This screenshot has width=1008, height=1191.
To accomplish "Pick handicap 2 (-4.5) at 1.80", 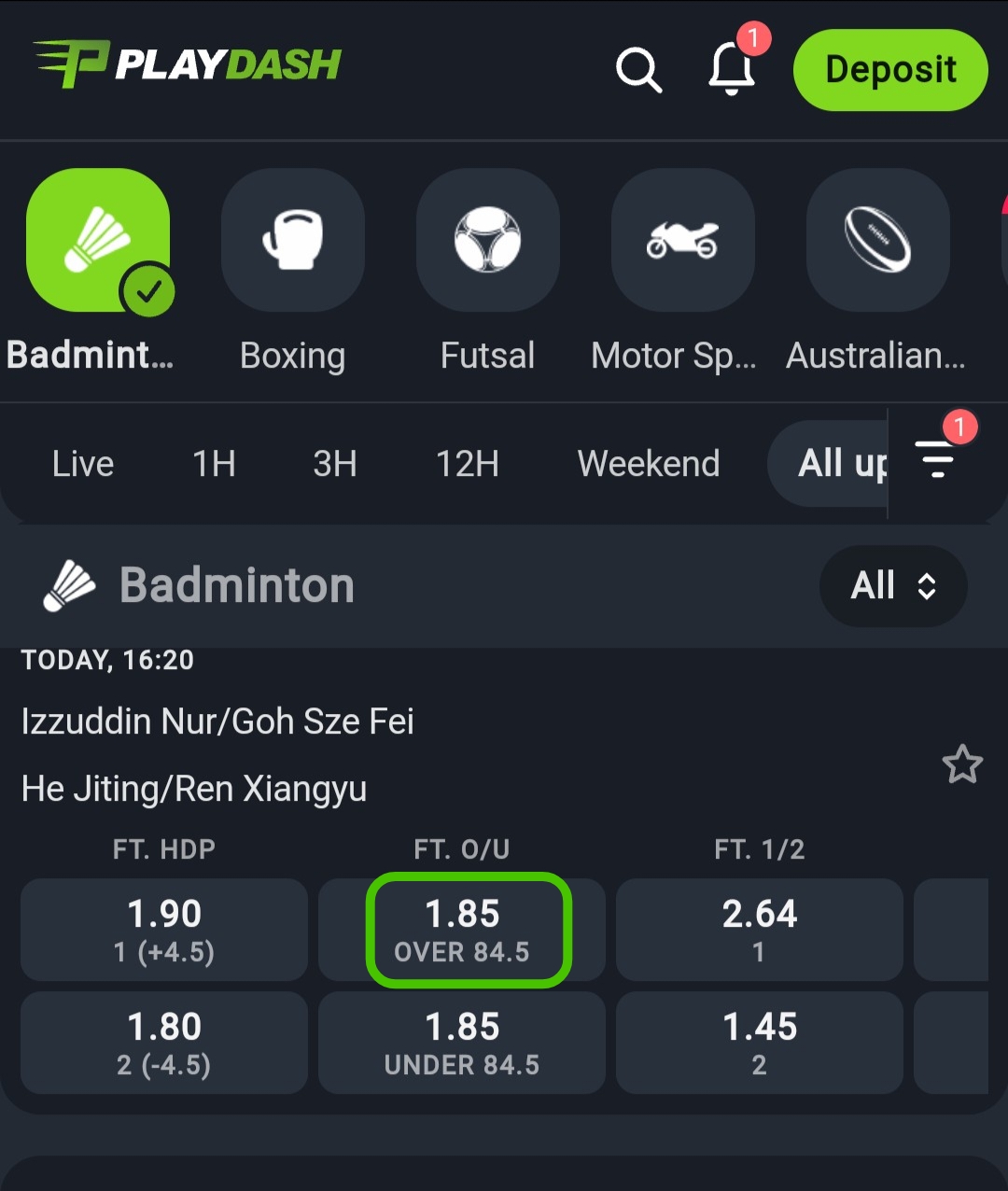I will coord(164,1043).
